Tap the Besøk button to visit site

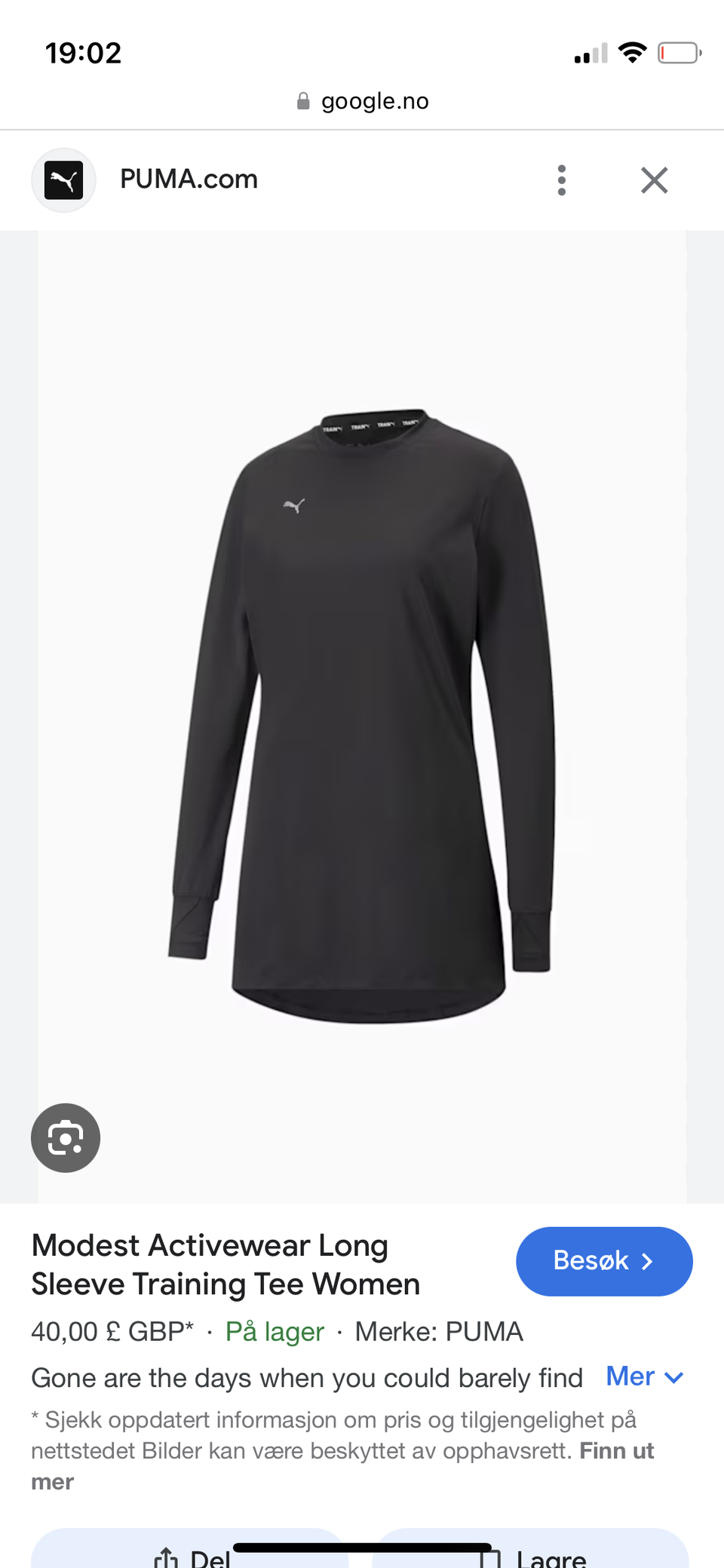click(604, 1261)
